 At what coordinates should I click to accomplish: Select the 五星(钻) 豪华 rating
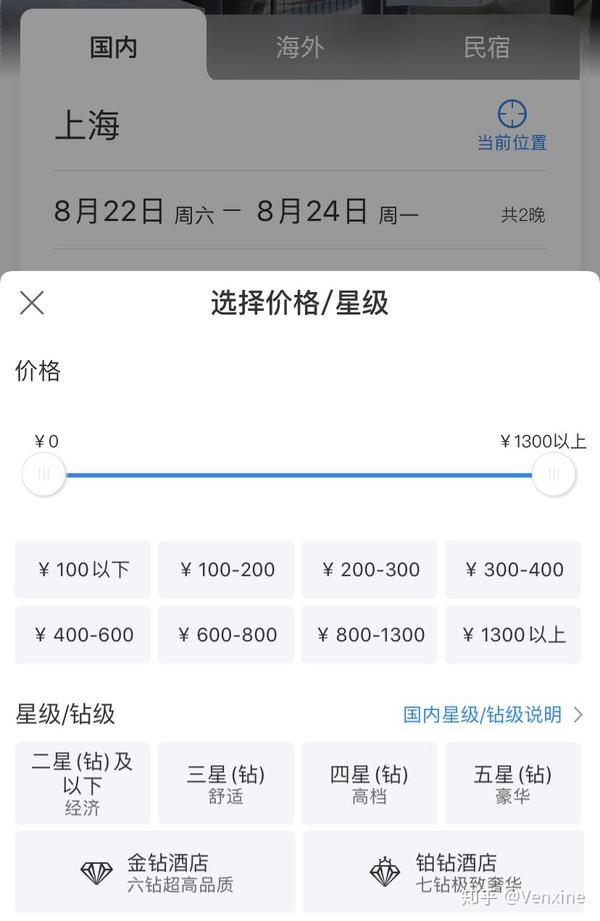[x=513, y=783]
